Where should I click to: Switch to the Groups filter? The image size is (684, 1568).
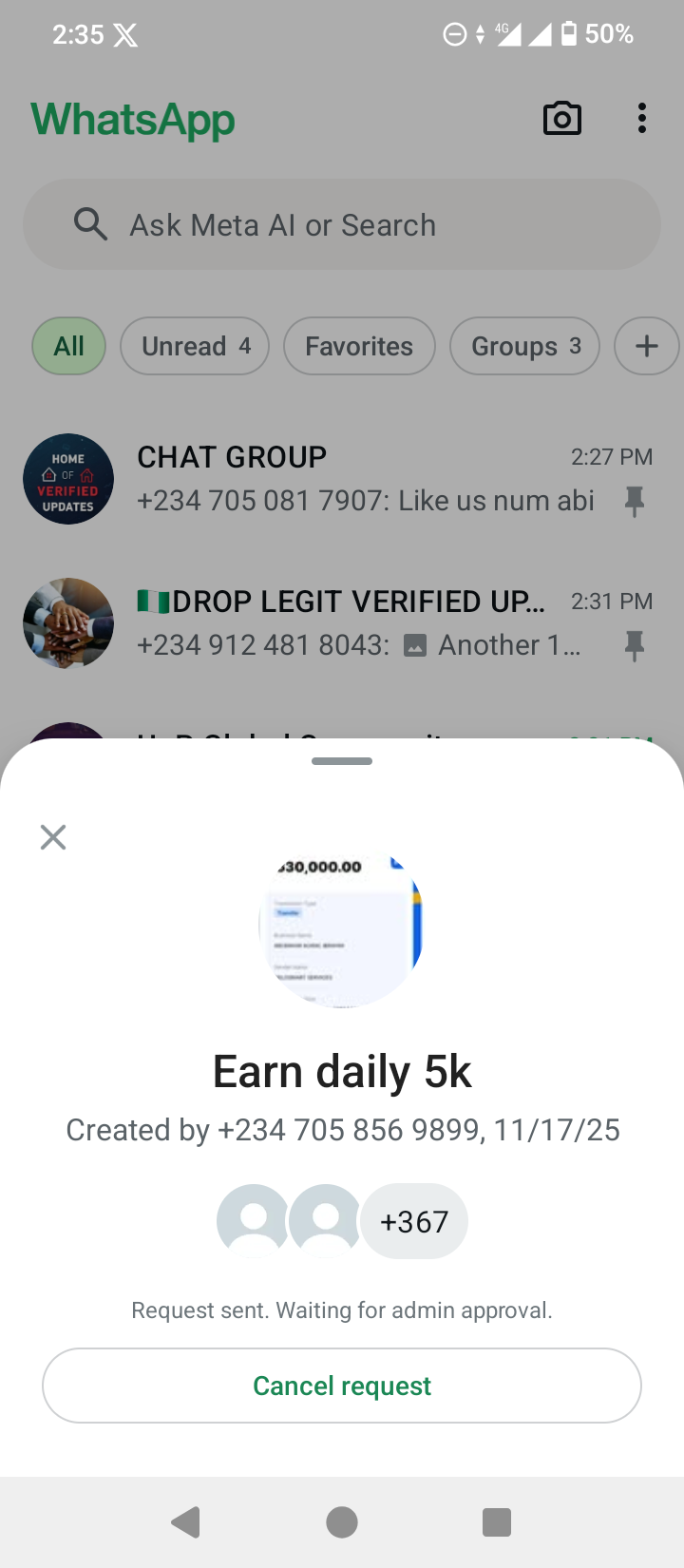[x=524, y=346]
